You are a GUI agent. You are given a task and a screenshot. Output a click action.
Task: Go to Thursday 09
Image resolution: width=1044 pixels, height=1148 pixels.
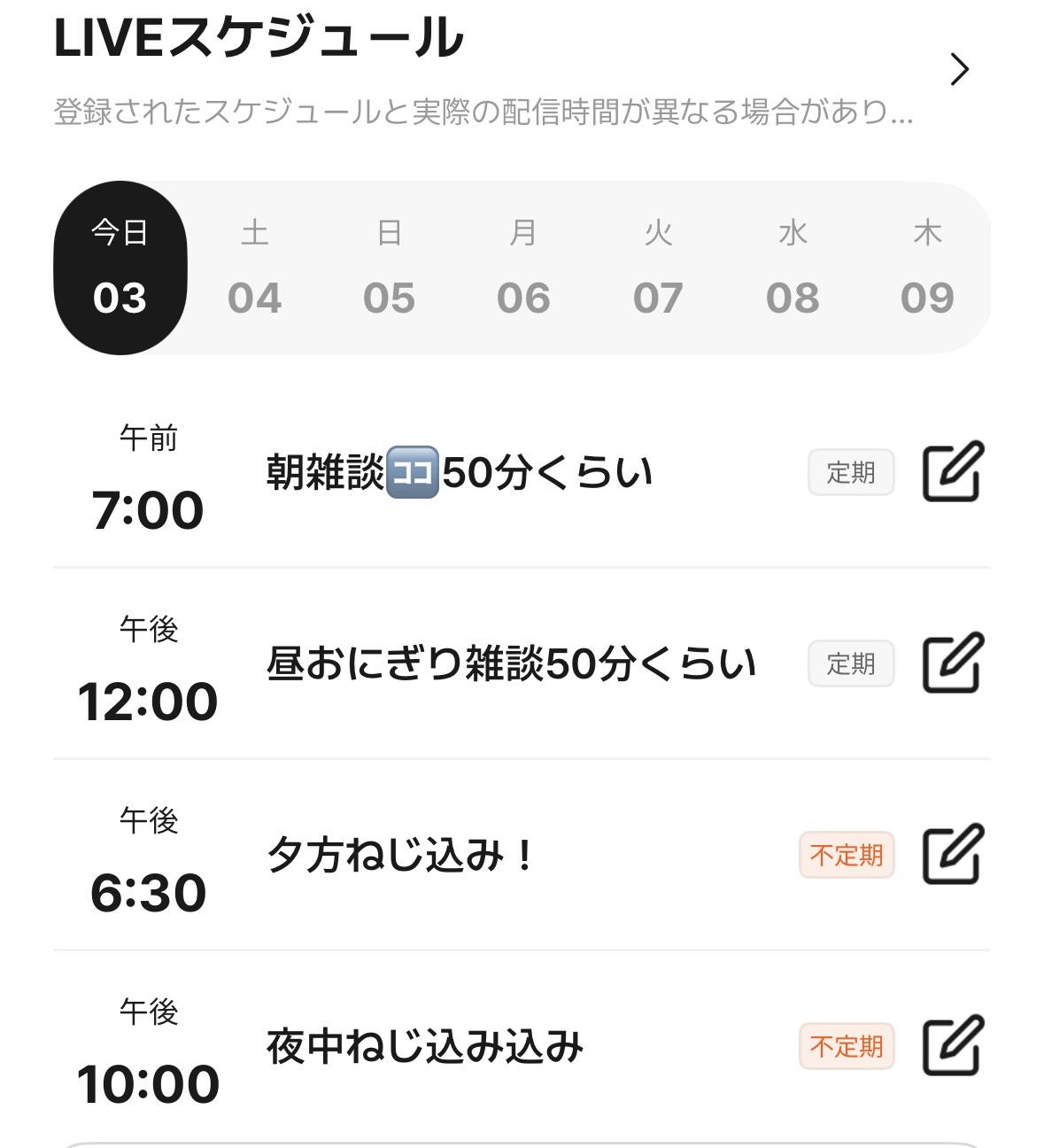point(927,268)
